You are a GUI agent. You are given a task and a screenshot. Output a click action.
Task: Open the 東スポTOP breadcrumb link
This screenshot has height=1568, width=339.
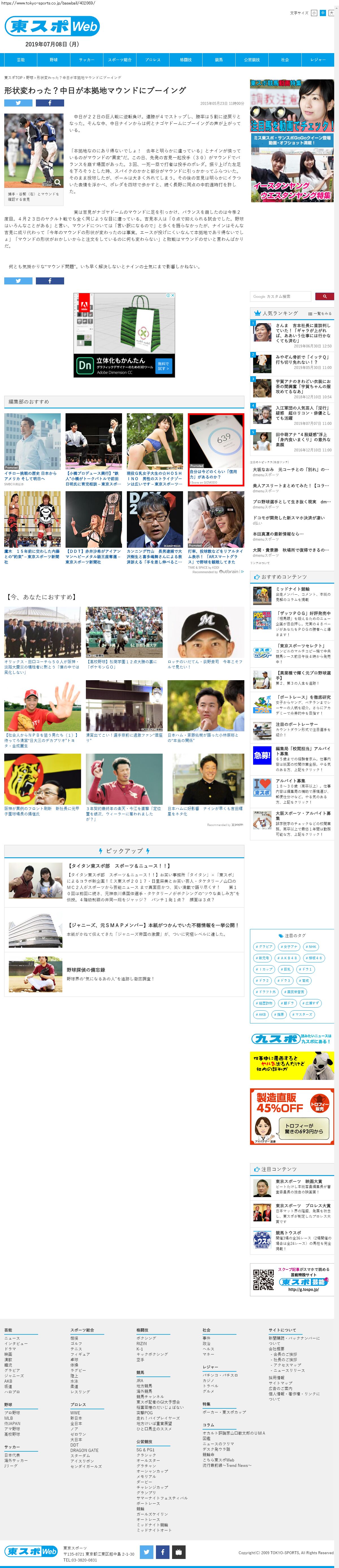[13, 77]
